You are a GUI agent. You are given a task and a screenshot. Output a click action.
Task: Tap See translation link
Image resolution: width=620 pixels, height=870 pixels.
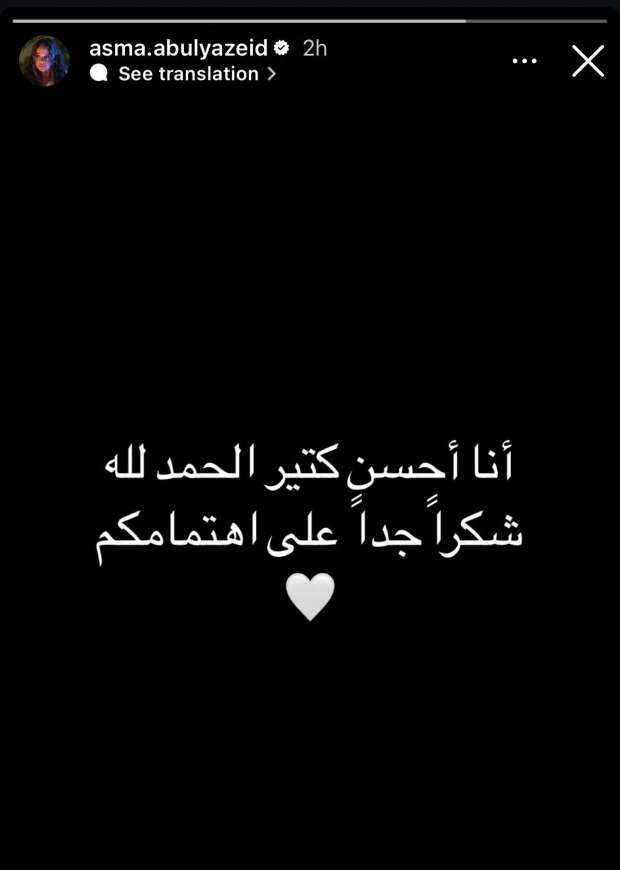tap(188, 73)
